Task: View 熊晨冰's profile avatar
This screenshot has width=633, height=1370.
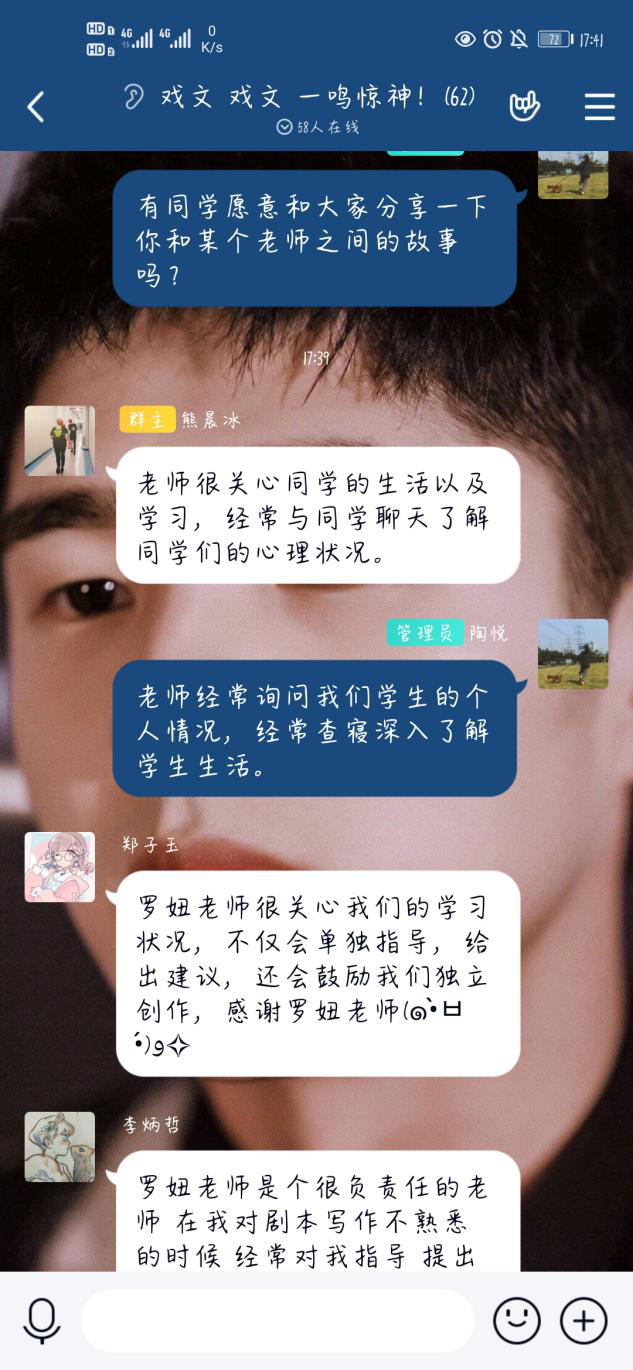Action: tap(60, 440)
